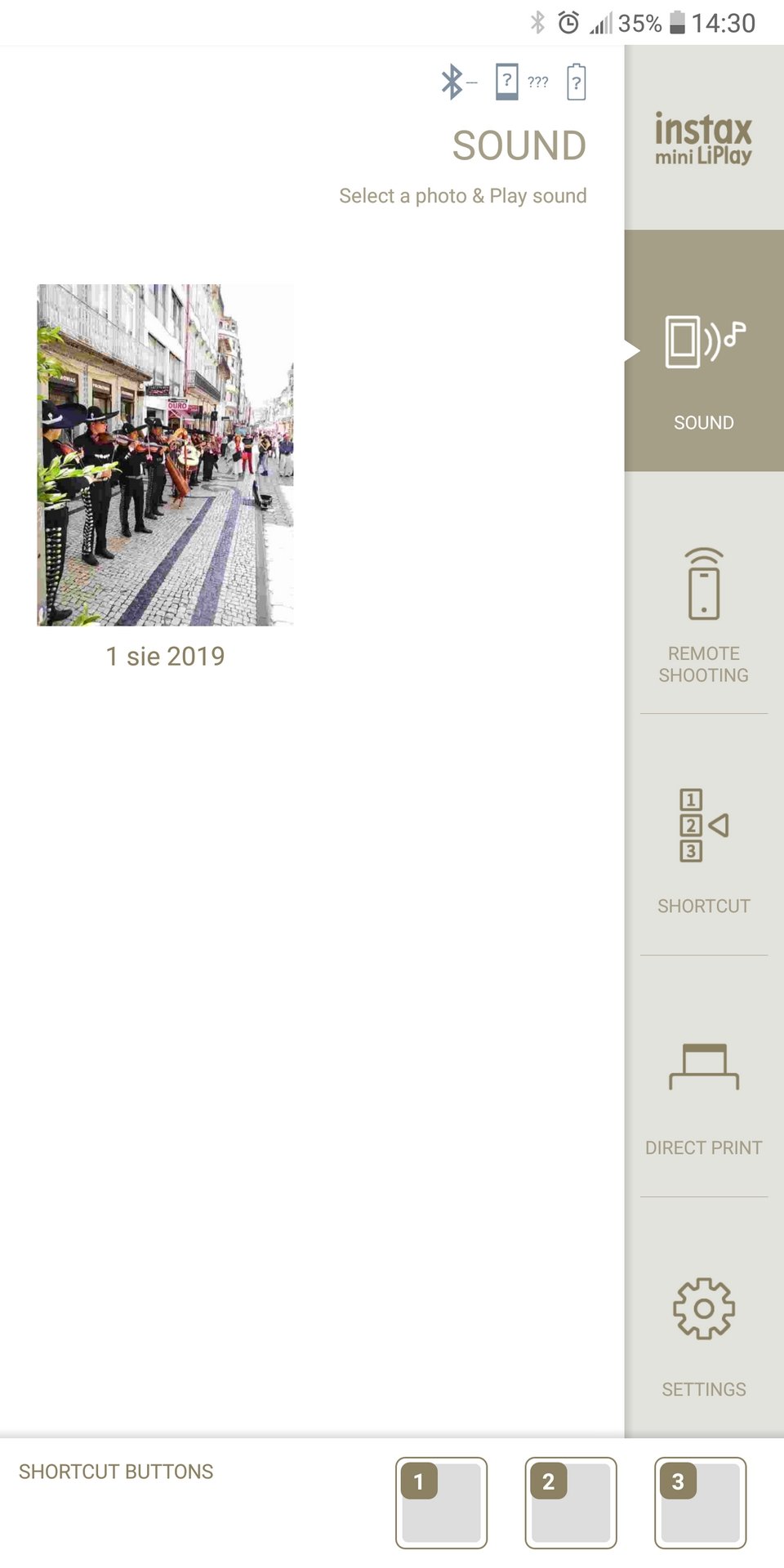Tap shortcut button 1

click(x=441, y=1503)
